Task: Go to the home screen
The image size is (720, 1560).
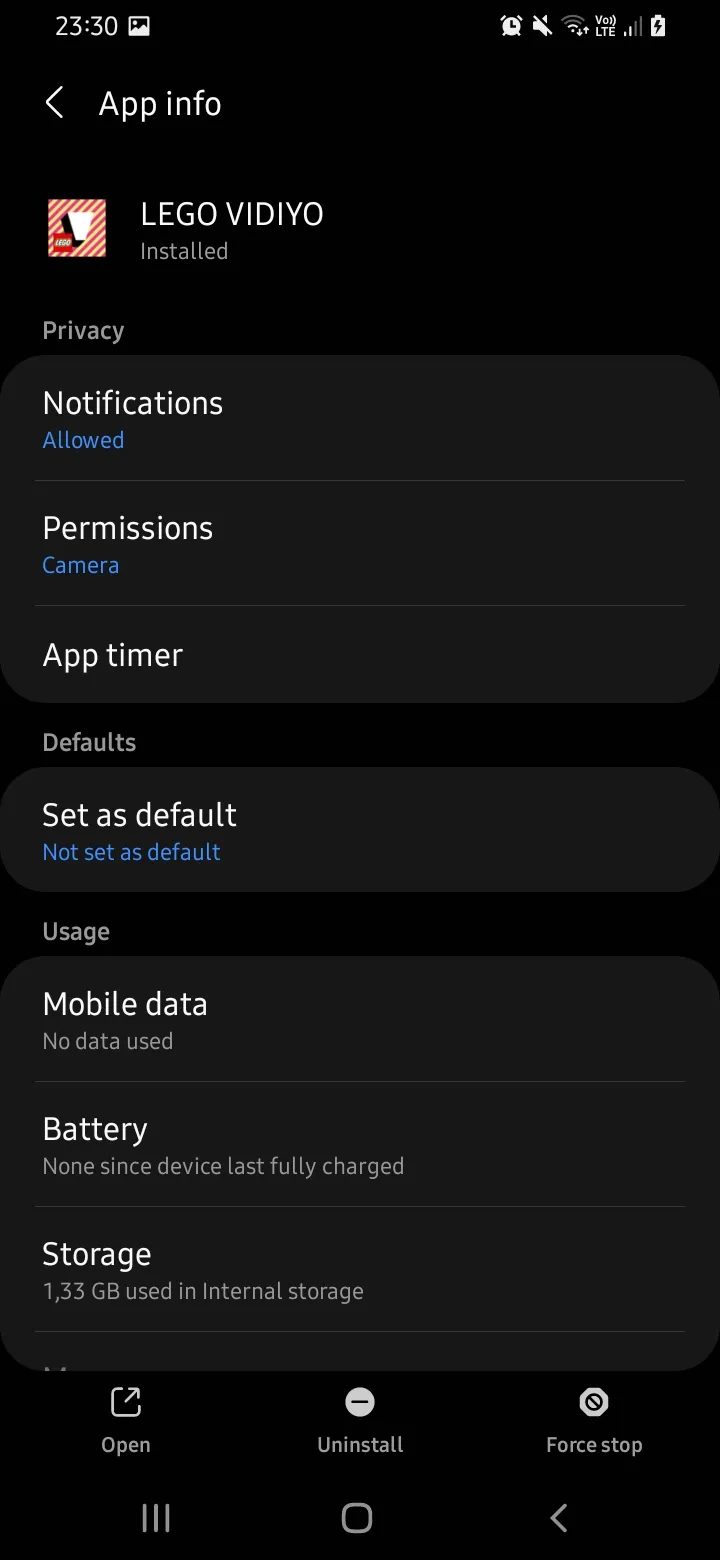Action: [x=357, y=1518]
